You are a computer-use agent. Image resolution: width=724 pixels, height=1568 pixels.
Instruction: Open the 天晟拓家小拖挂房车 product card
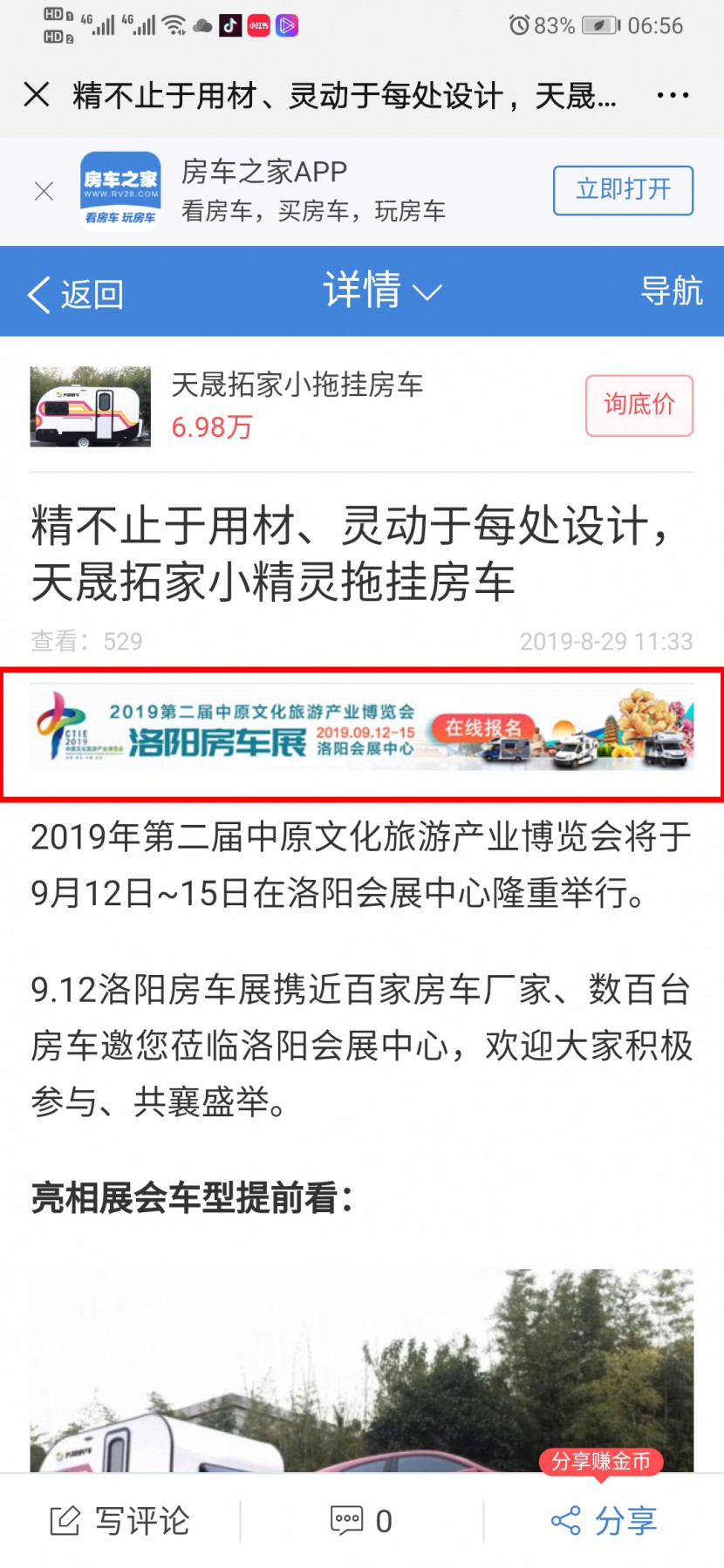(x=297, y=406)
